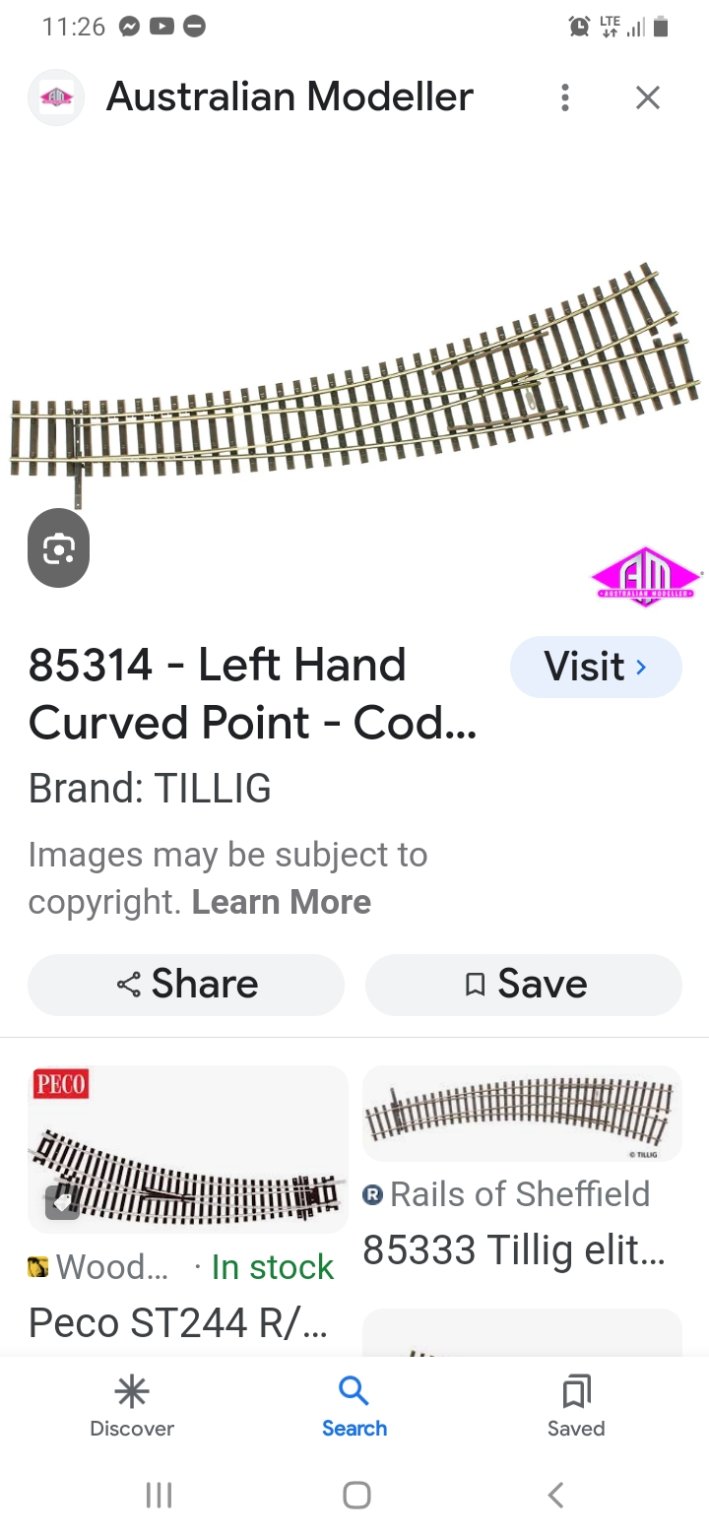Switch to the Discover tab
Viewport: 709px width, 1536px height.
[132, 1406]
